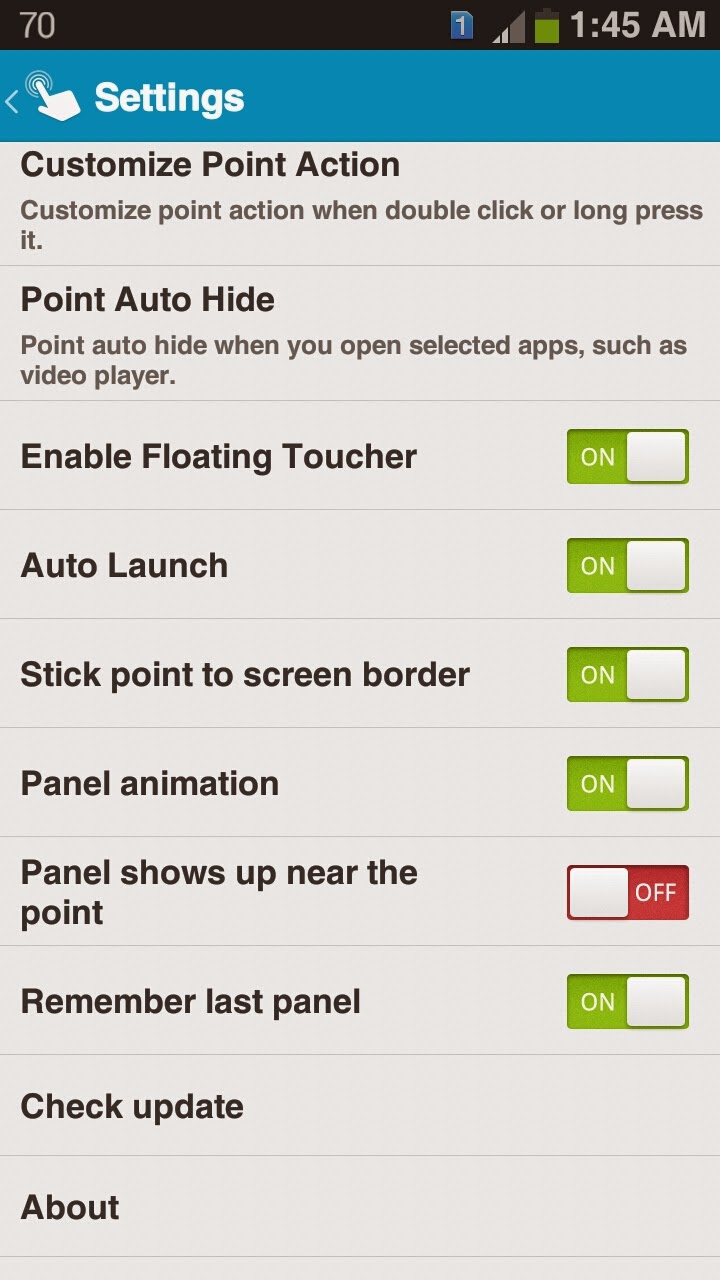Viewport: 720px width, 1280px height.
Task: Disable the Auto Launch toggle
Action: [628, 566]
